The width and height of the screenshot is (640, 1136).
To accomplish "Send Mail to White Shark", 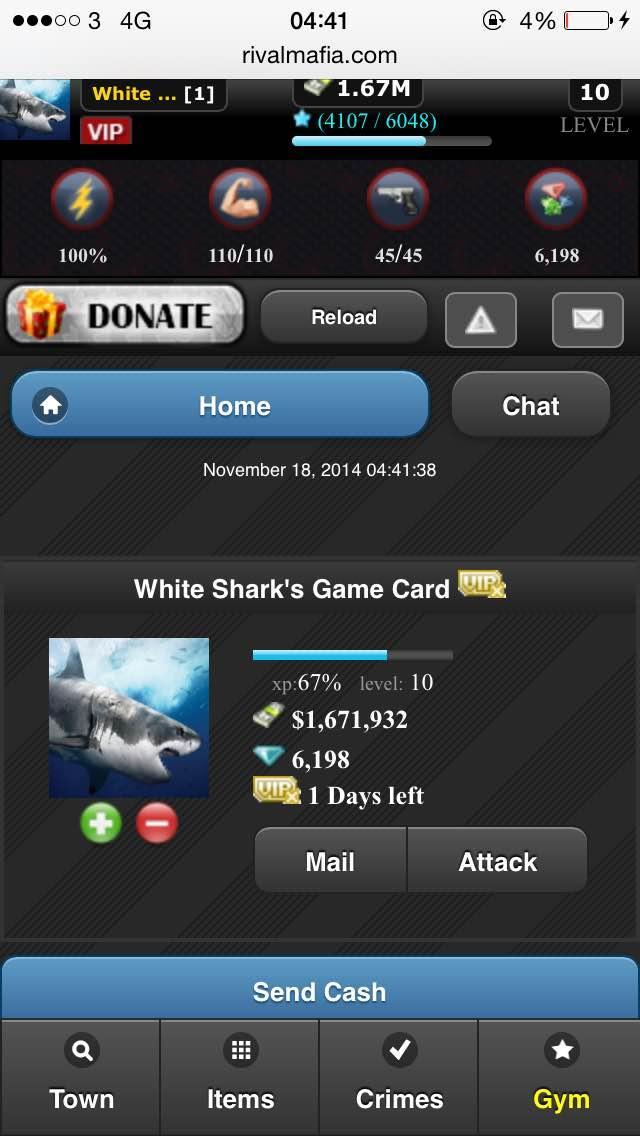I will [x=330, y=861].
